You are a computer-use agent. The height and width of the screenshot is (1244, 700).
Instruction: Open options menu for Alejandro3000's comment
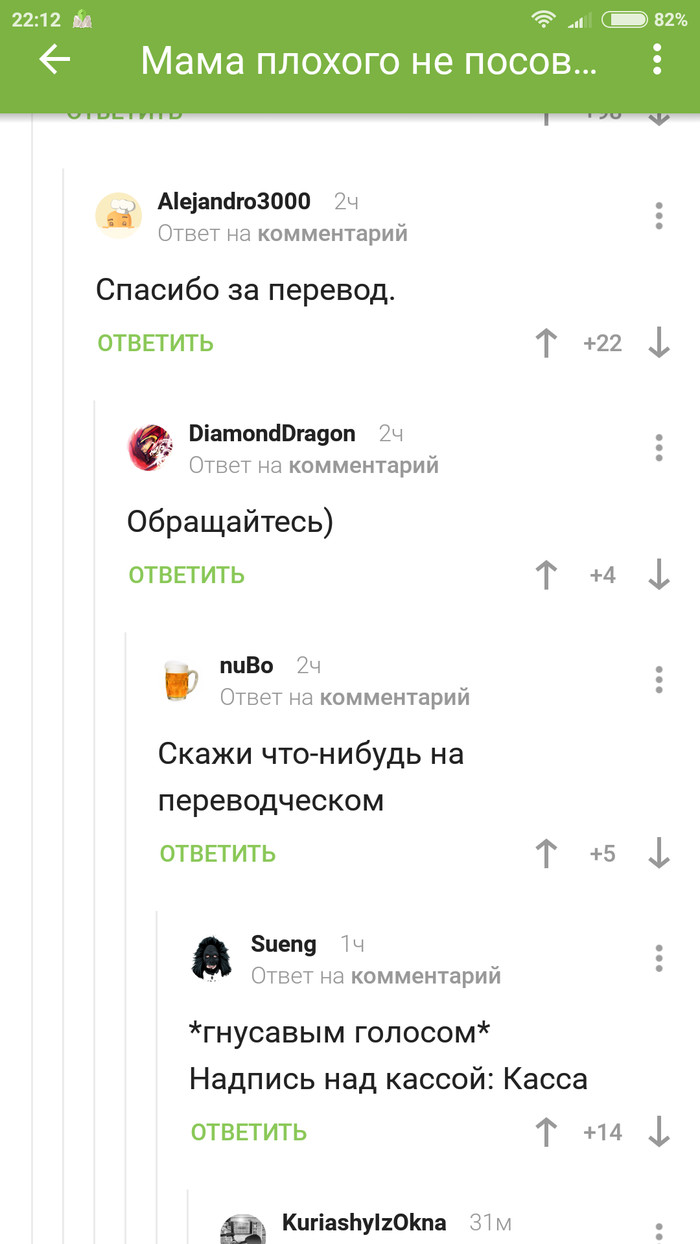point(658,216)
